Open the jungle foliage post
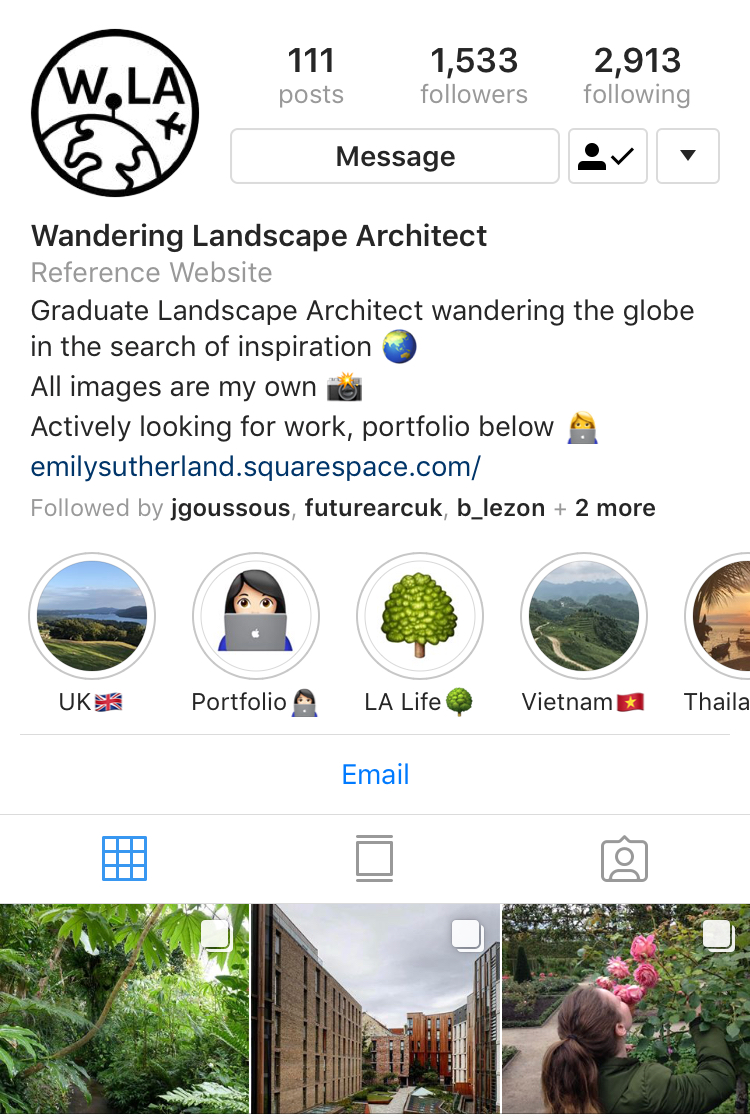The height and width of the screenshot is (1120, 750). [124, 1010]
